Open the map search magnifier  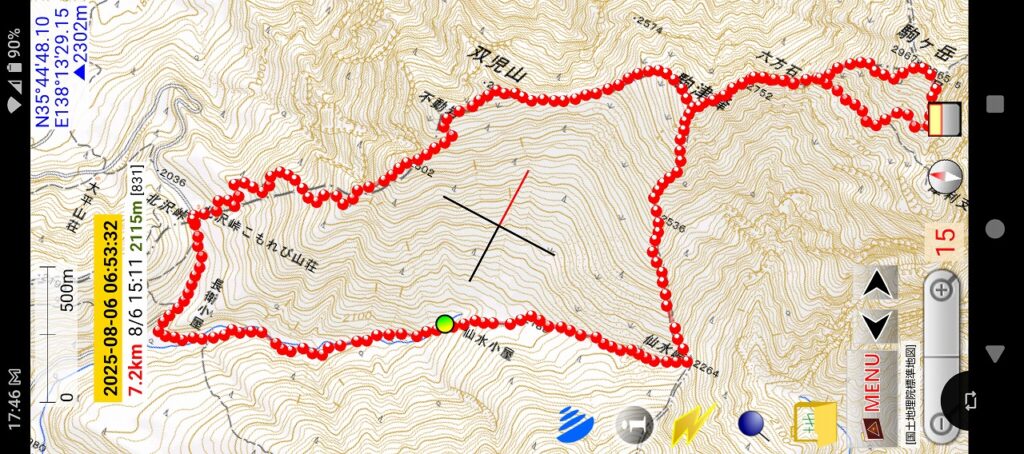point(754,425)
